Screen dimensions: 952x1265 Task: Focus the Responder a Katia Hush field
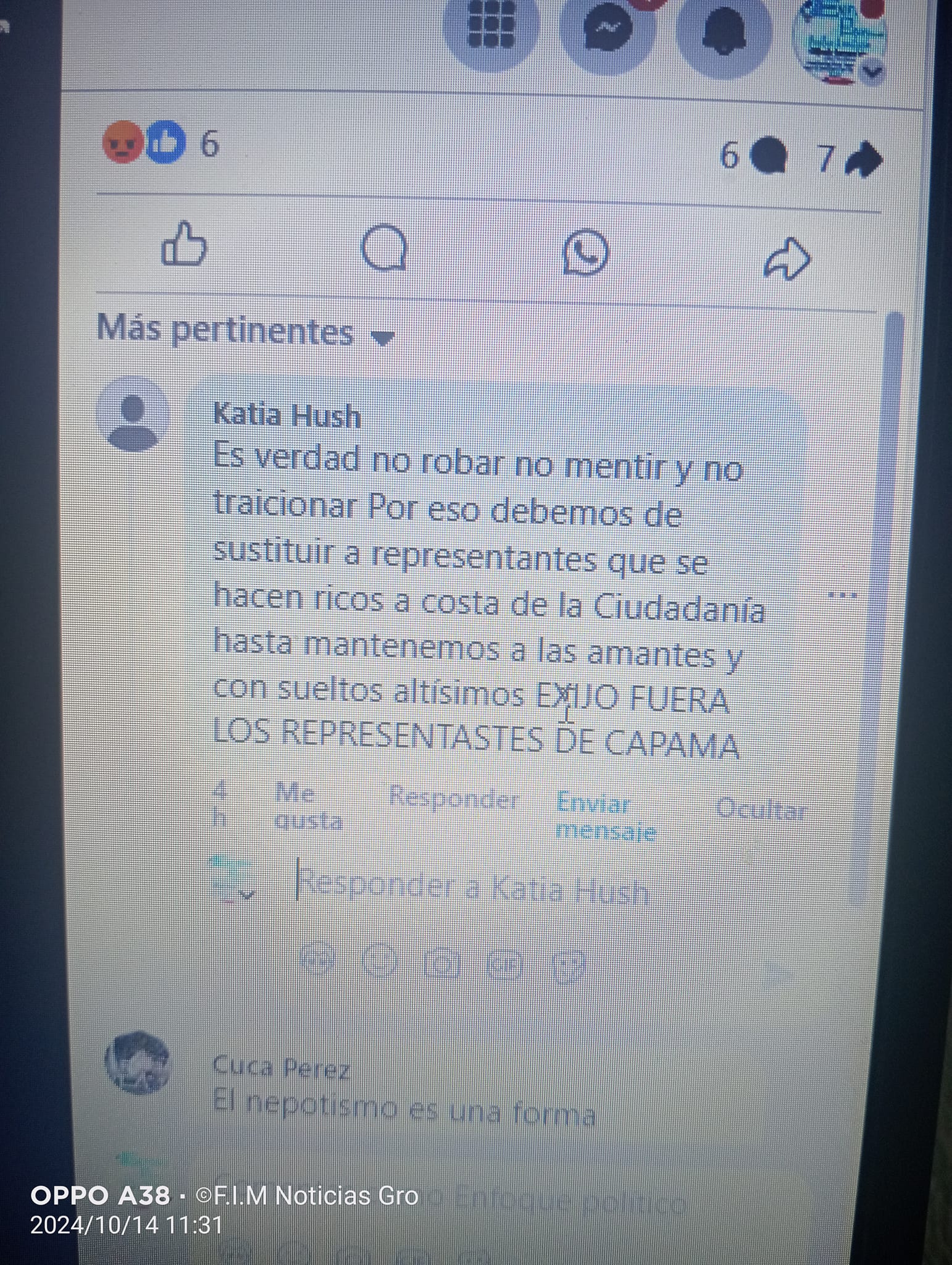472,891
